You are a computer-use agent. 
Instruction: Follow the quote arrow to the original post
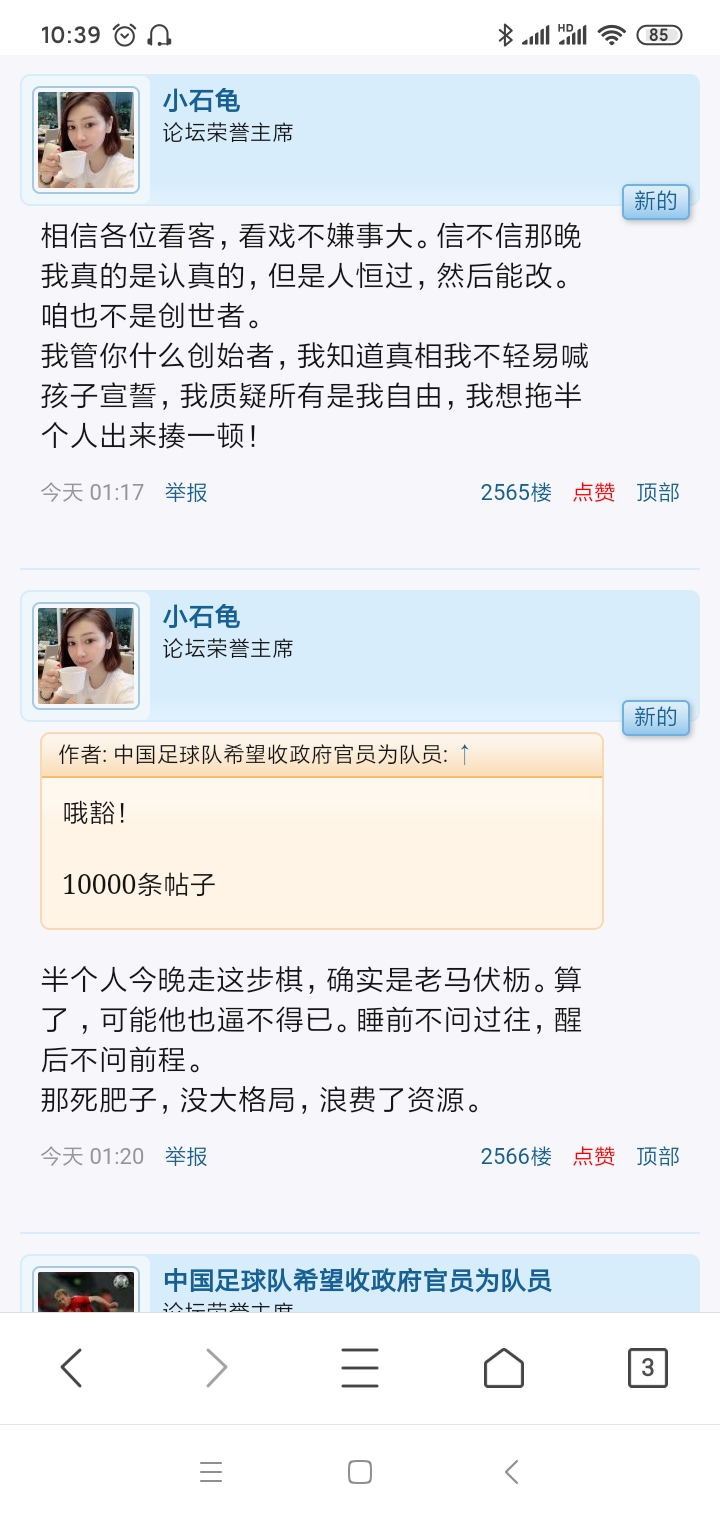pos(464,755)
